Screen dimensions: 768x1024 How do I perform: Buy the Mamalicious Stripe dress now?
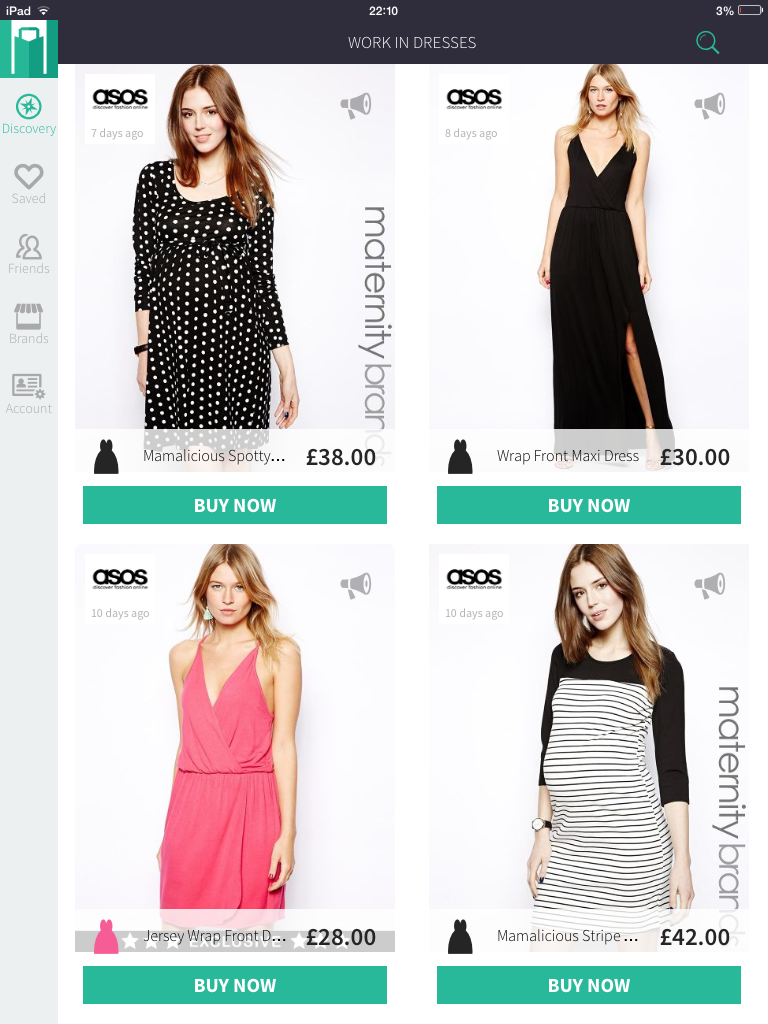tap(589, 985)
